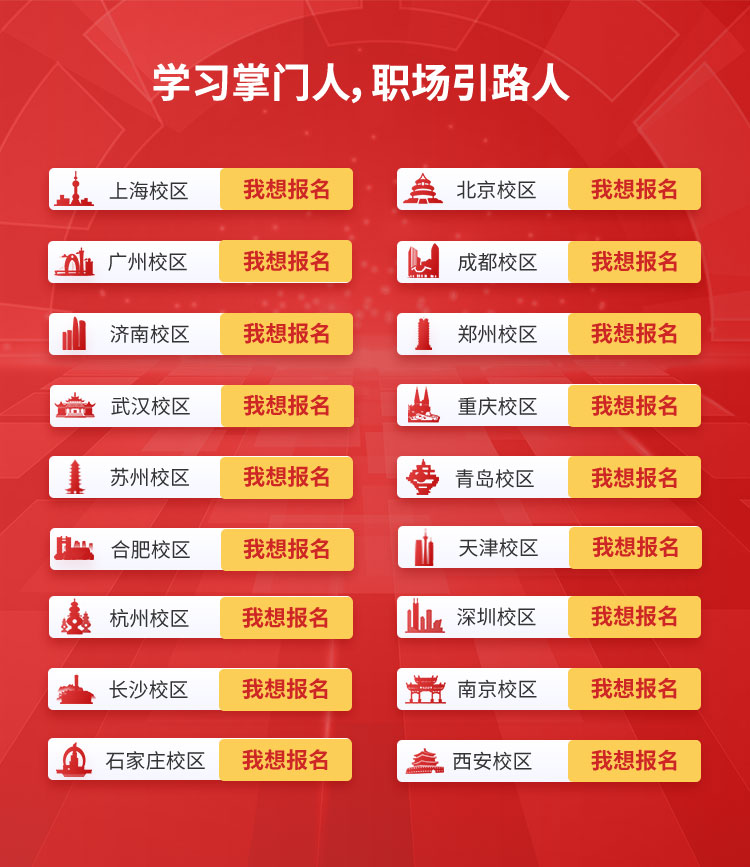Choose 我想报名 for 武汉校区
This screenshot has width=750, height=867.
coord(286,405)
